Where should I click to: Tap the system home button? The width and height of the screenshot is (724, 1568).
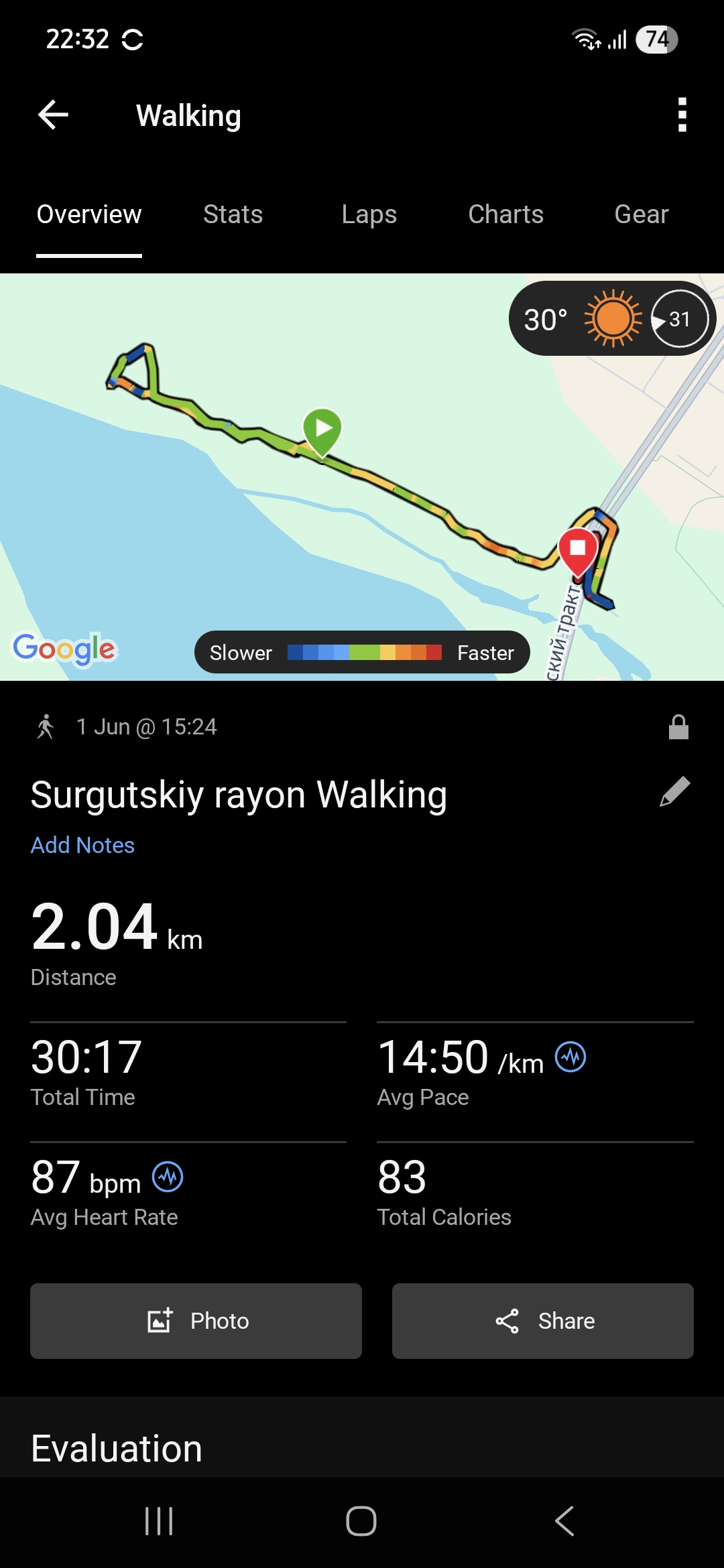[x=361, y=1521]
